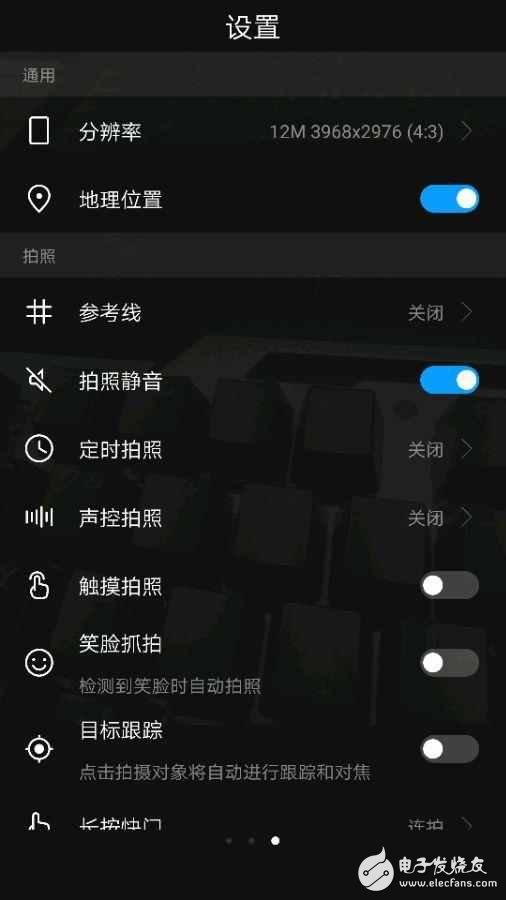The image size is (506, 900).
Task: Enable the 触摸拍照 switch
Action: coord(449,585)
